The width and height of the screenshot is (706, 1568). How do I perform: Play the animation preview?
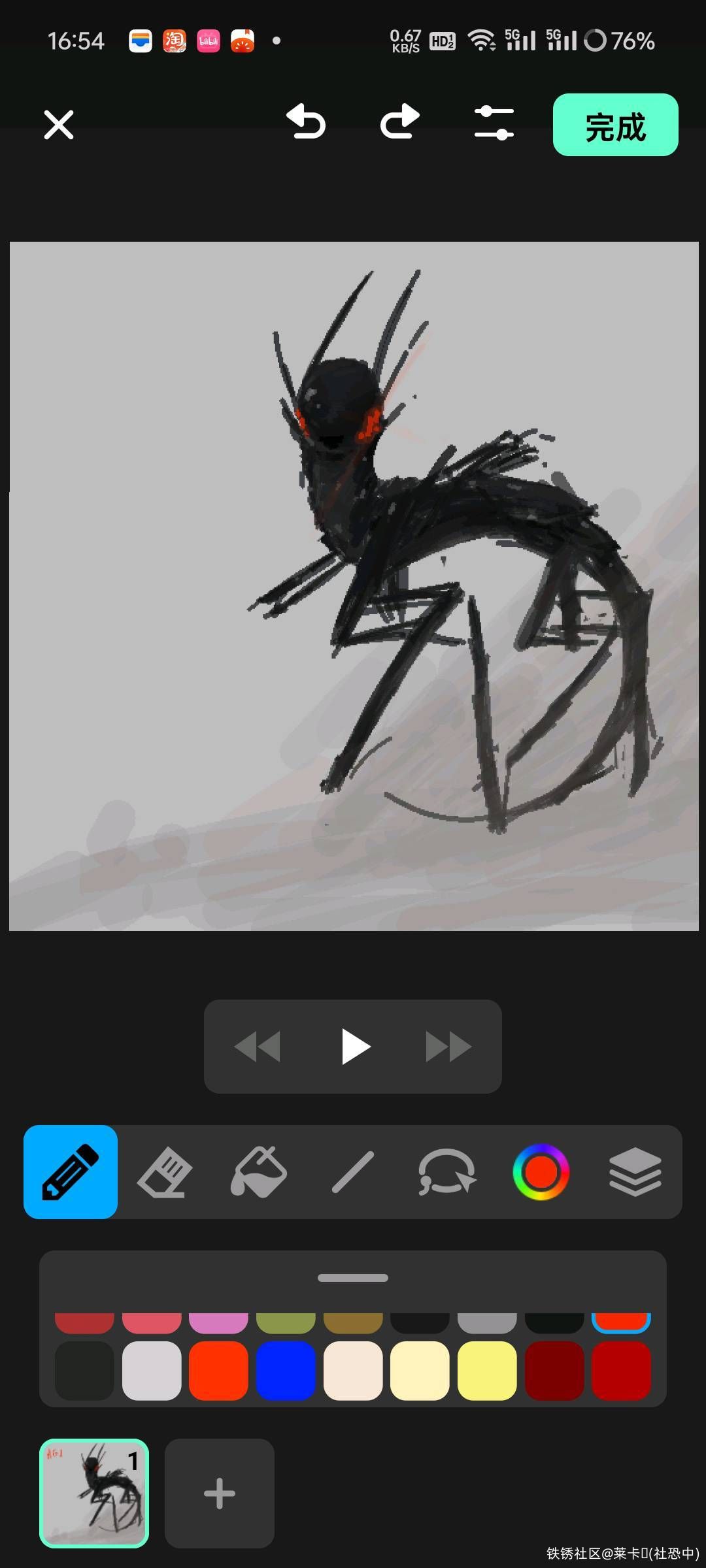click(355, 1047)
